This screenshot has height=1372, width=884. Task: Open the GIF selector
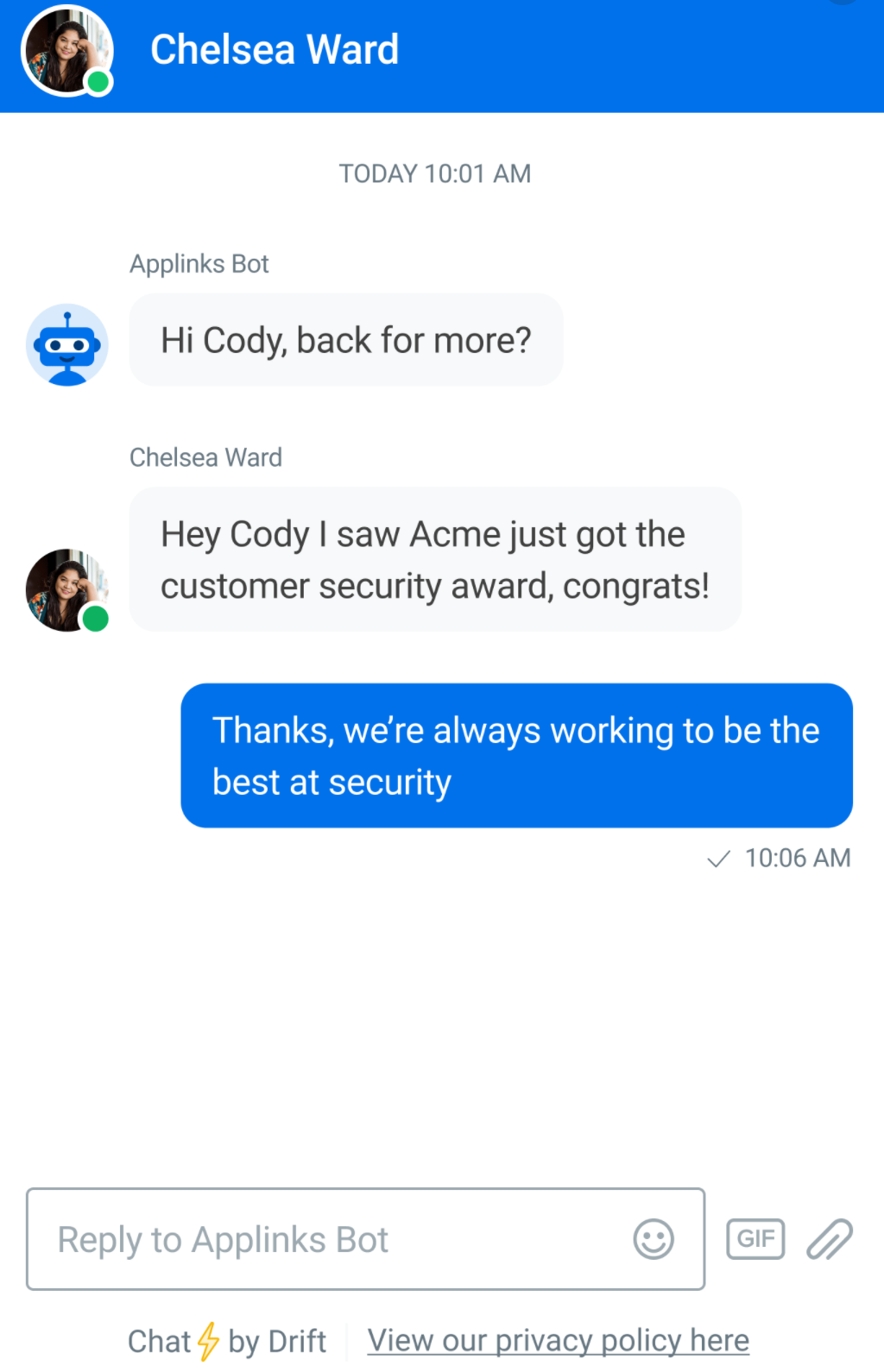pyautogui.click(x=755, y=1239)
